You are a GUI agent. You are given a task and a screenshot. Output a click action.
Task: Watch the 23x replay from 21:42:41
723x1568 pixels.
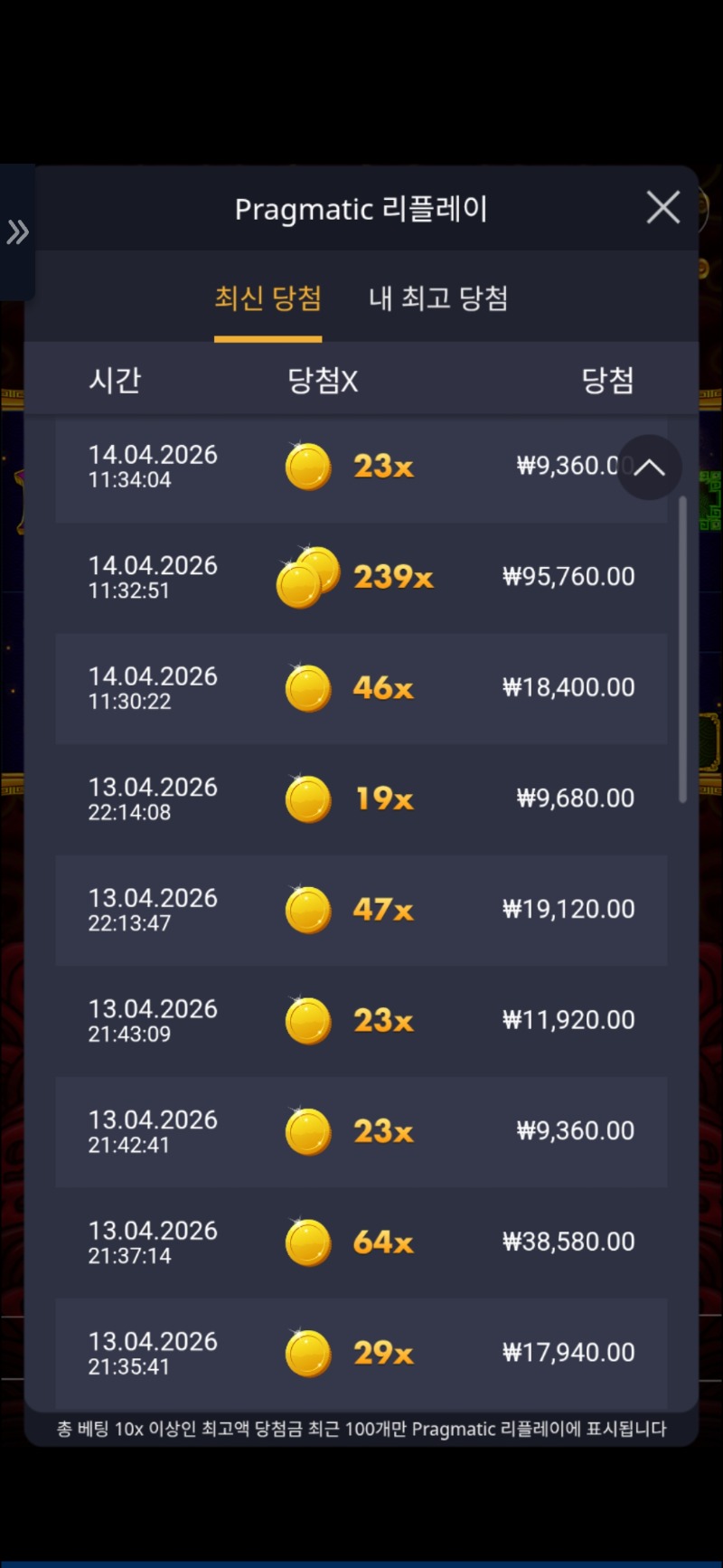[361, 1131]
